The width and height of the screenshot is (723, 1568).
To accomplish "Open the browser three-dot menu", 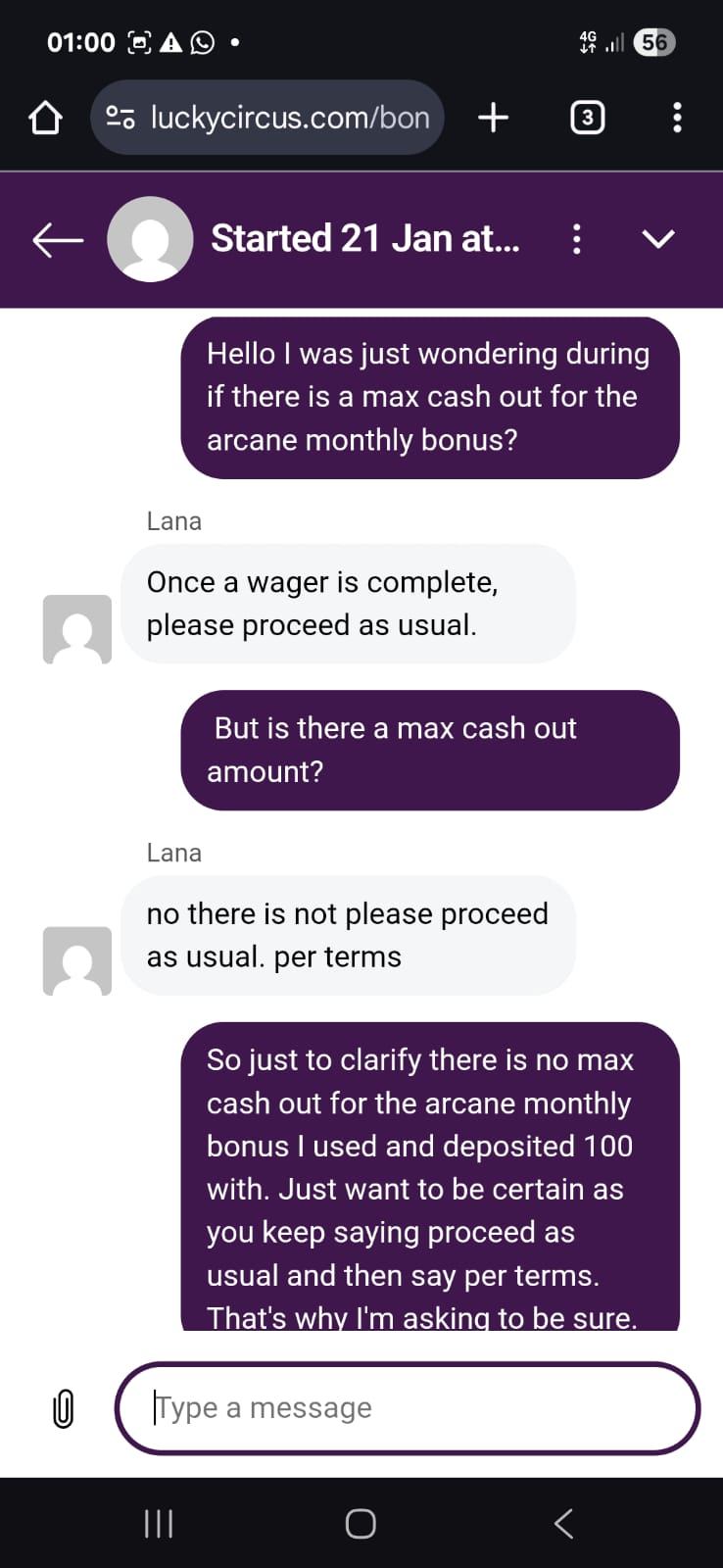I will coord(677,118).
